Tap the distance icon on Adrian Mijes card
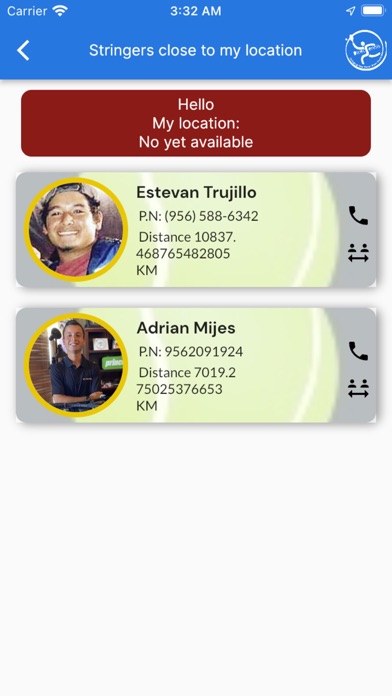 coord(358,388)
